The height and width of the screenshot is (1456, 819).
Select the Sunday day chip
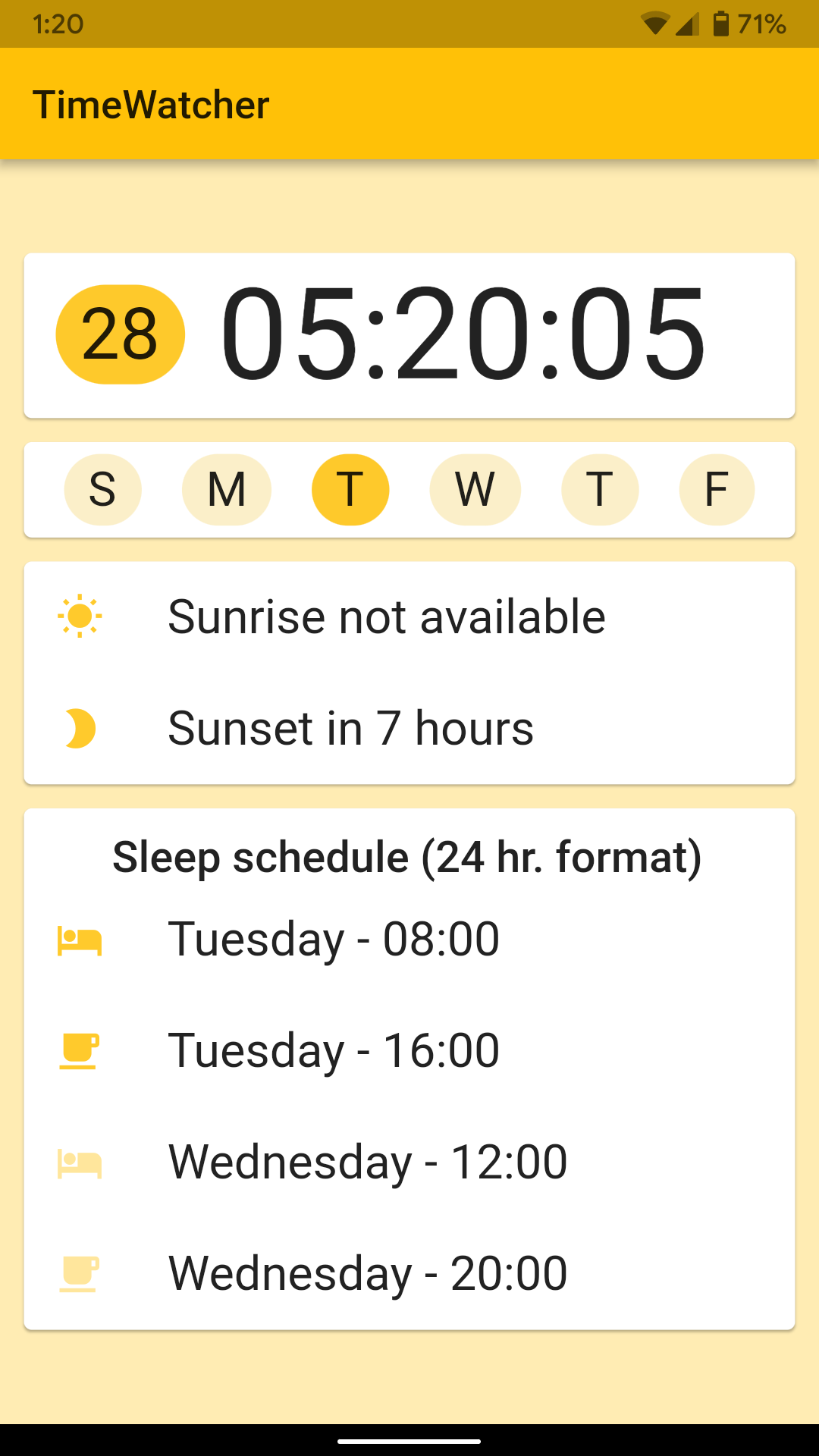coord(102,490)
